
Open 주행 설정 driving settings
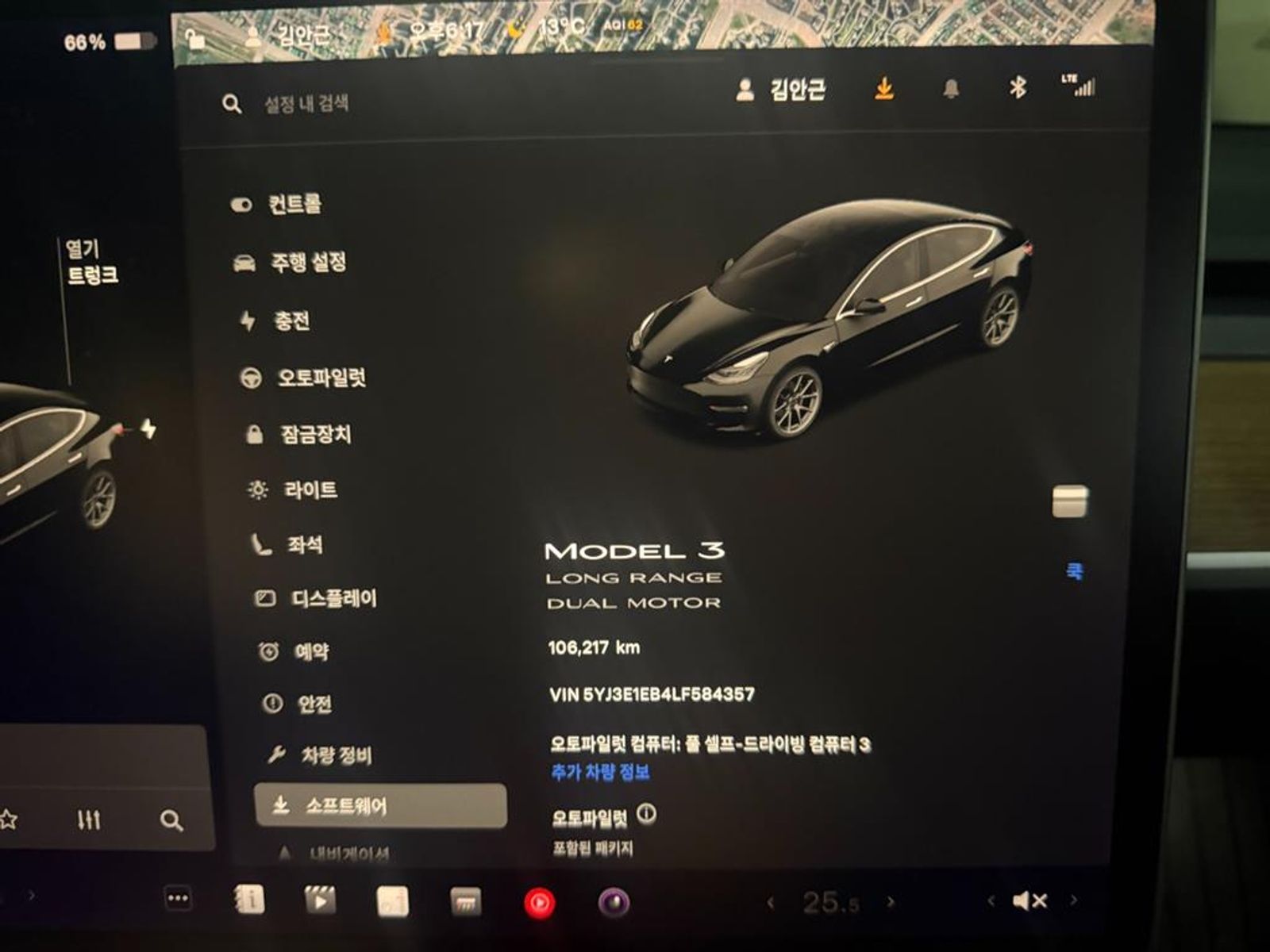coord(307,263)
